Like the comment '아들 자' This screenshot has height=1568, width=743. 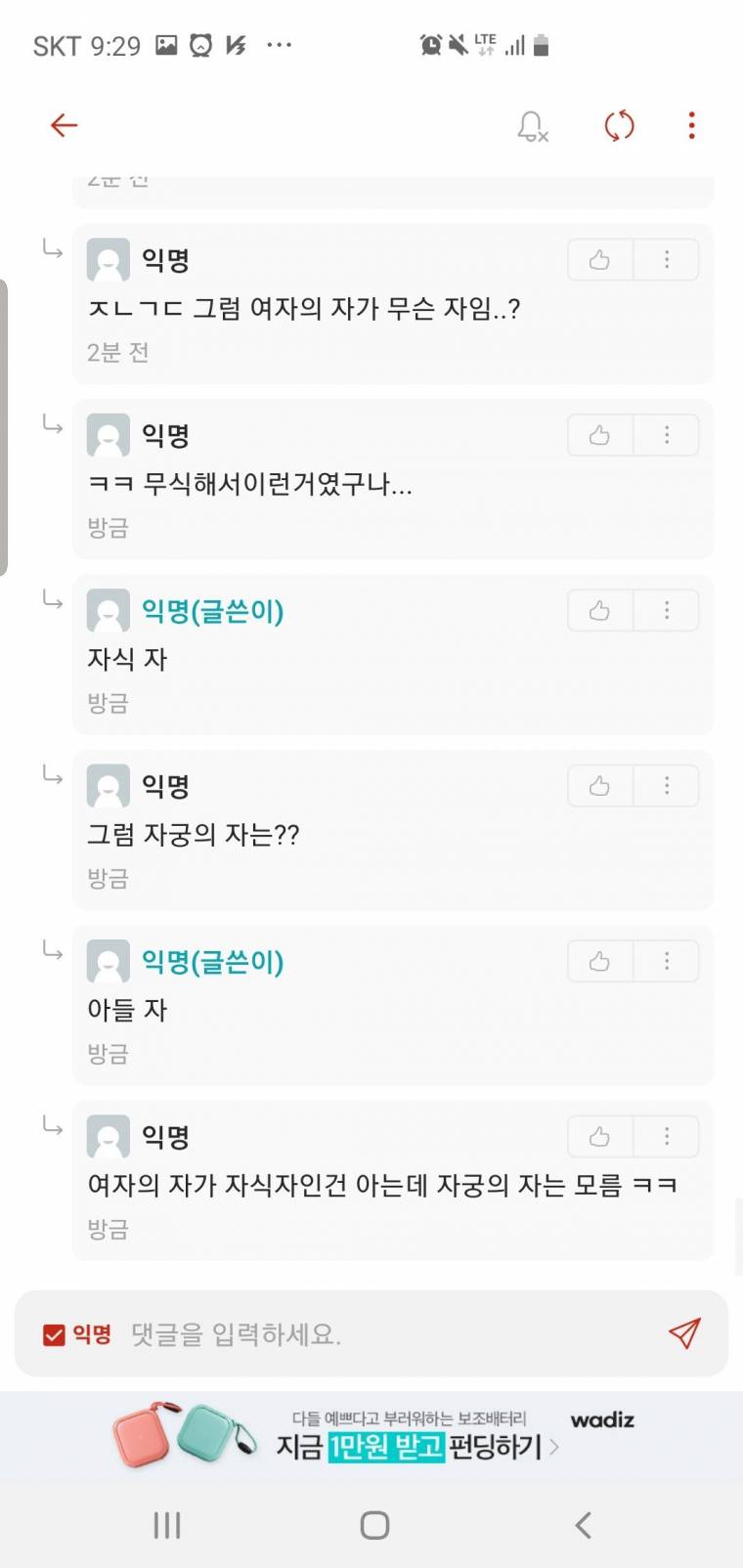599,962
